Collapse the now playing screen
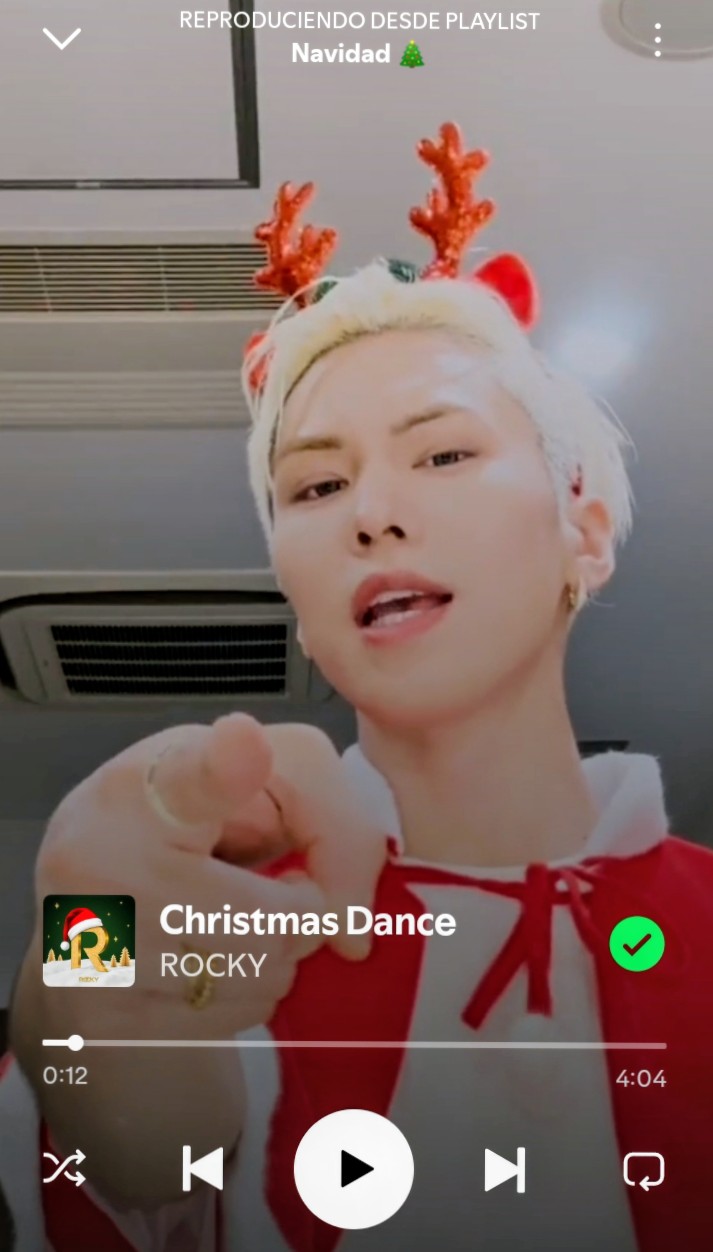The width and height of the screenshot is (713, 1252). click(61, 39)
